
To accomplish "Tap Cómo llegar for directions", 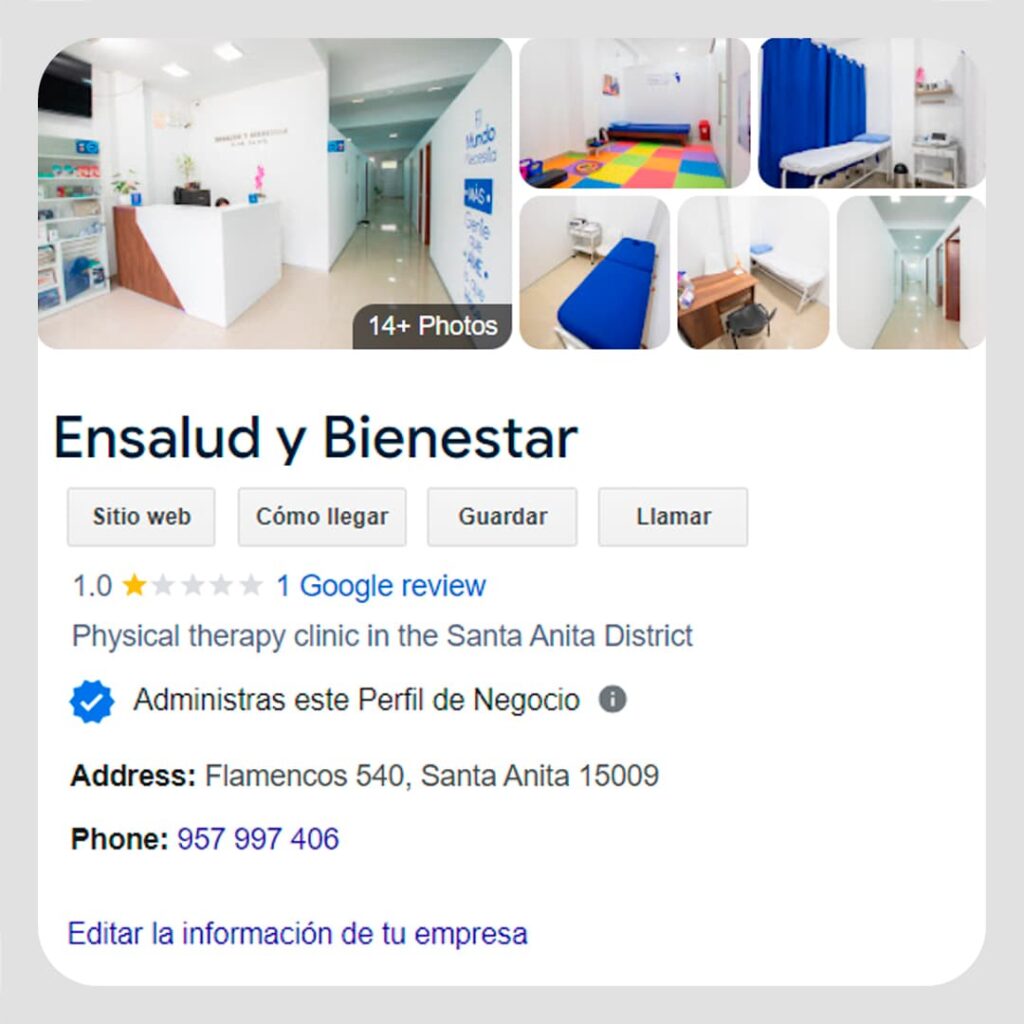I will click(x=322, y=517).
